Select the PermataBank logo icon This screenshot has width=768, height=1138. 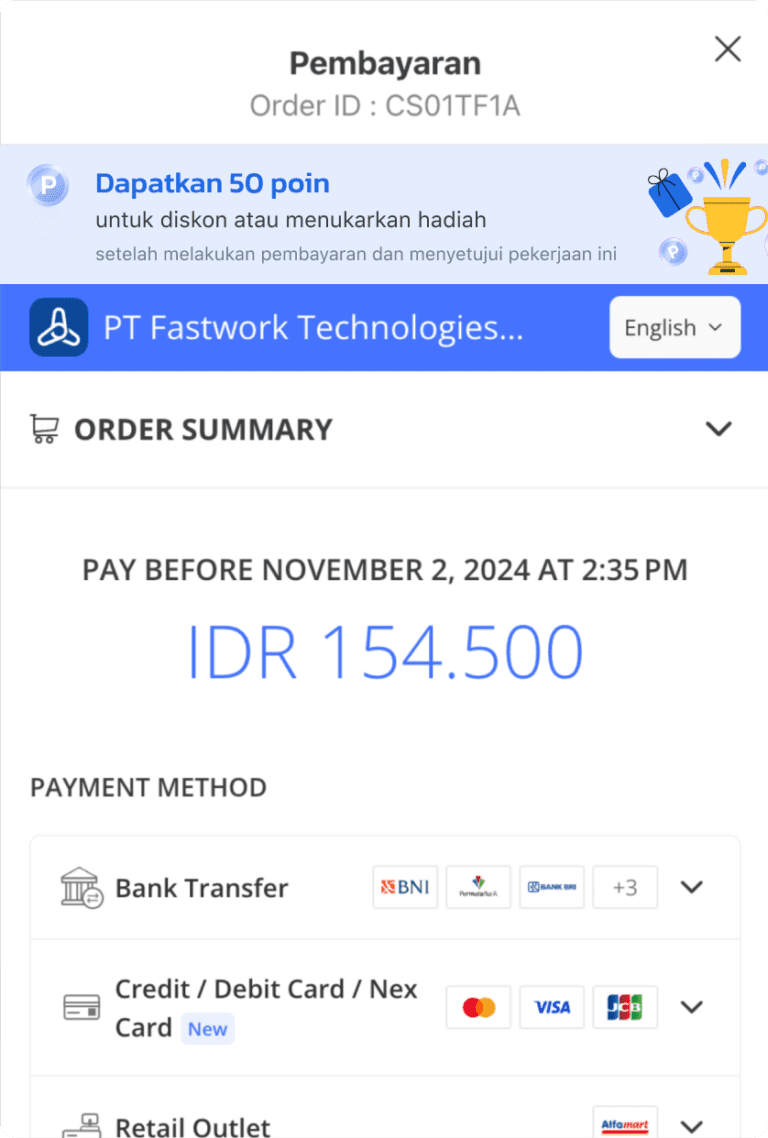pos(478,887)
